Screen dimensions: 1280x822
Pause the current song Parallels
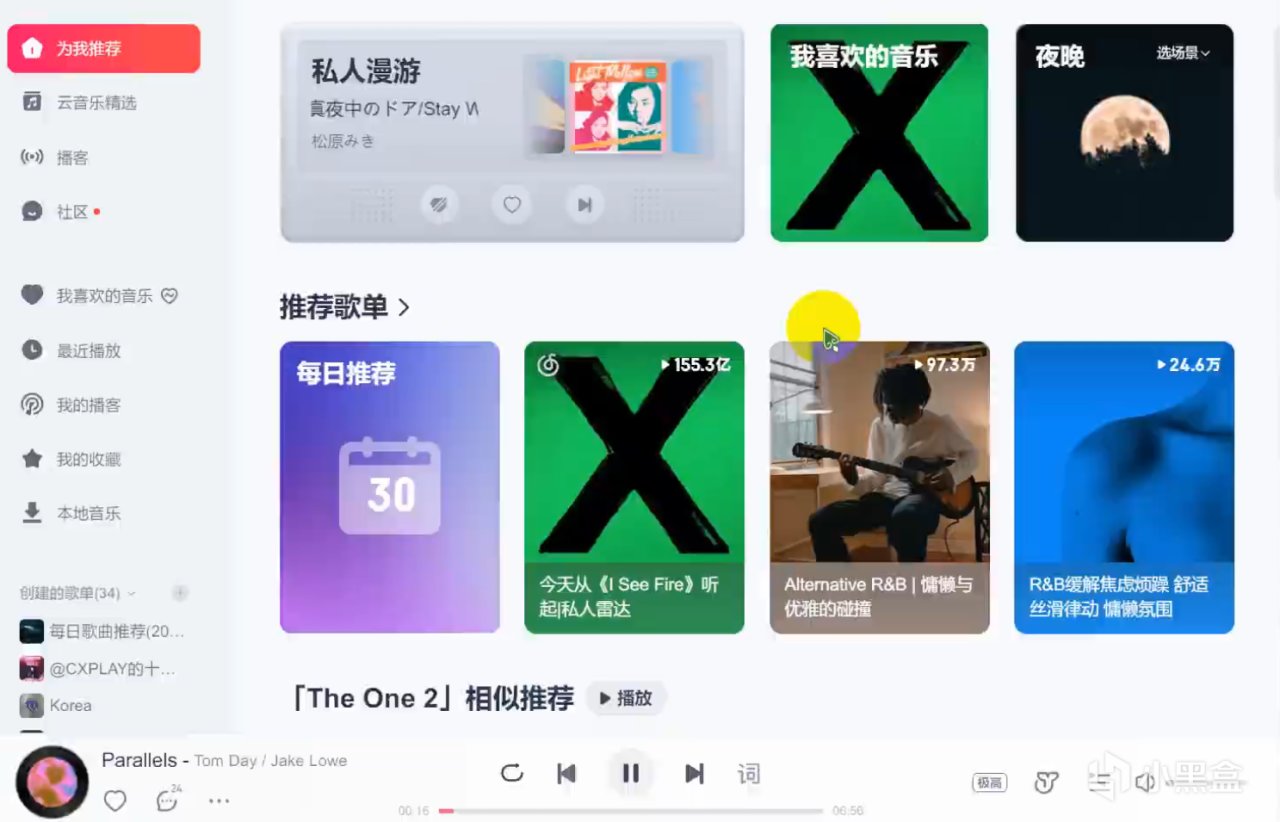[x=630, y=773]
